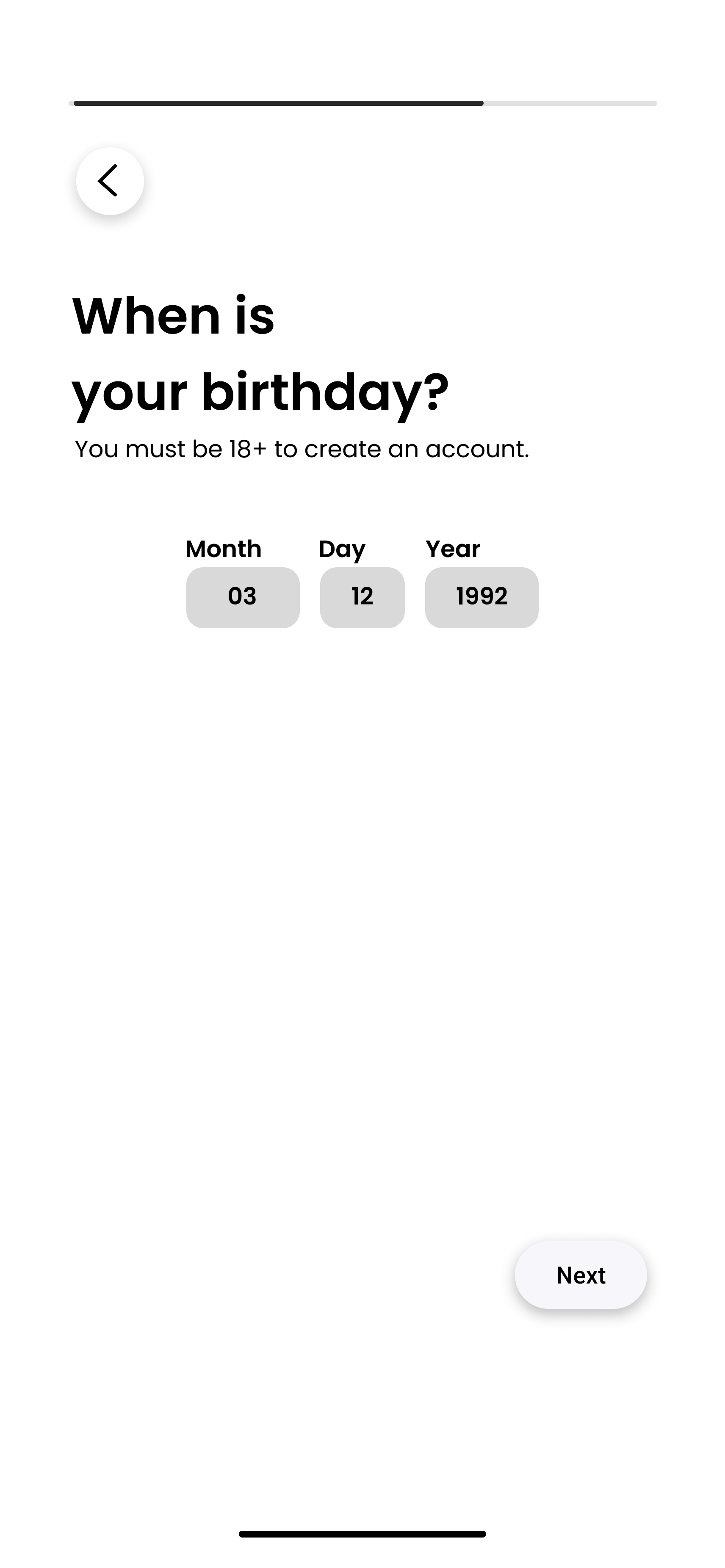Viewport: 725px width, 1568px height.
Task: Open the Year selector showing 1992
Action: click(x=481, y=596)
